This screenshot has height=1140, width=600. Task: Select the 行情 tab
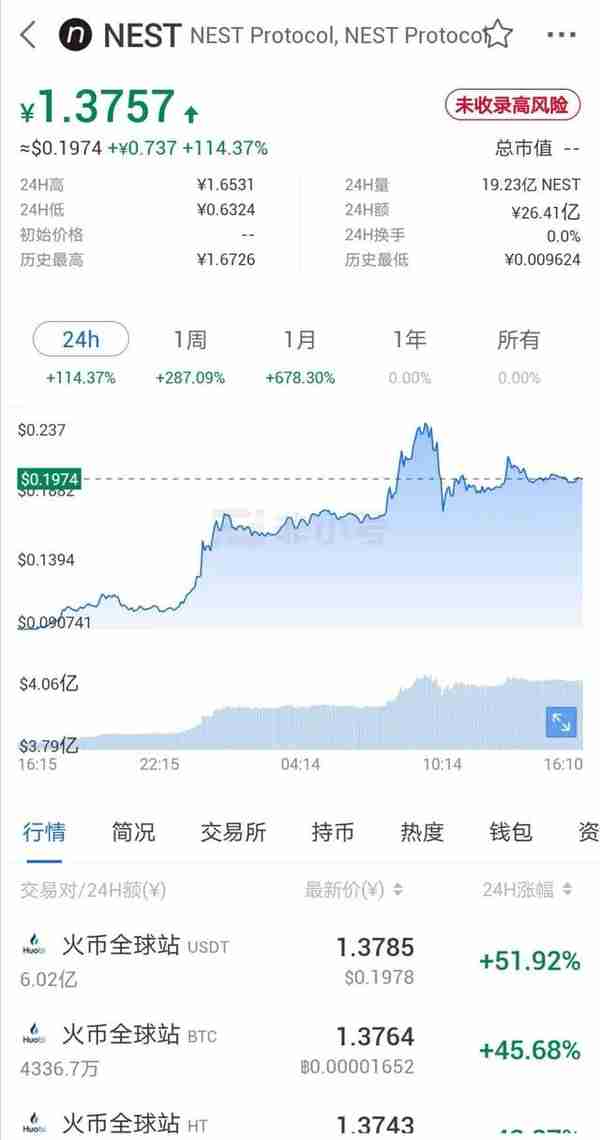44,832
